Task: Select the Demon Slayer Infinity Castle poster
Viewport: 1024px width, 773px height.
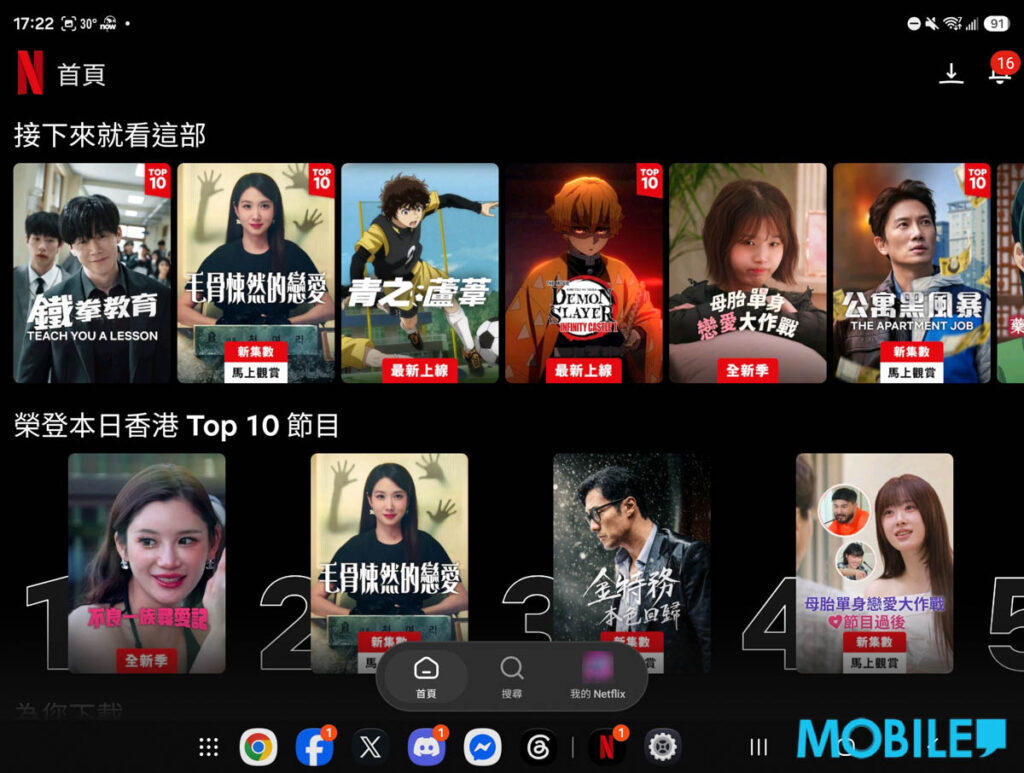Action: [x=584, y=273]
